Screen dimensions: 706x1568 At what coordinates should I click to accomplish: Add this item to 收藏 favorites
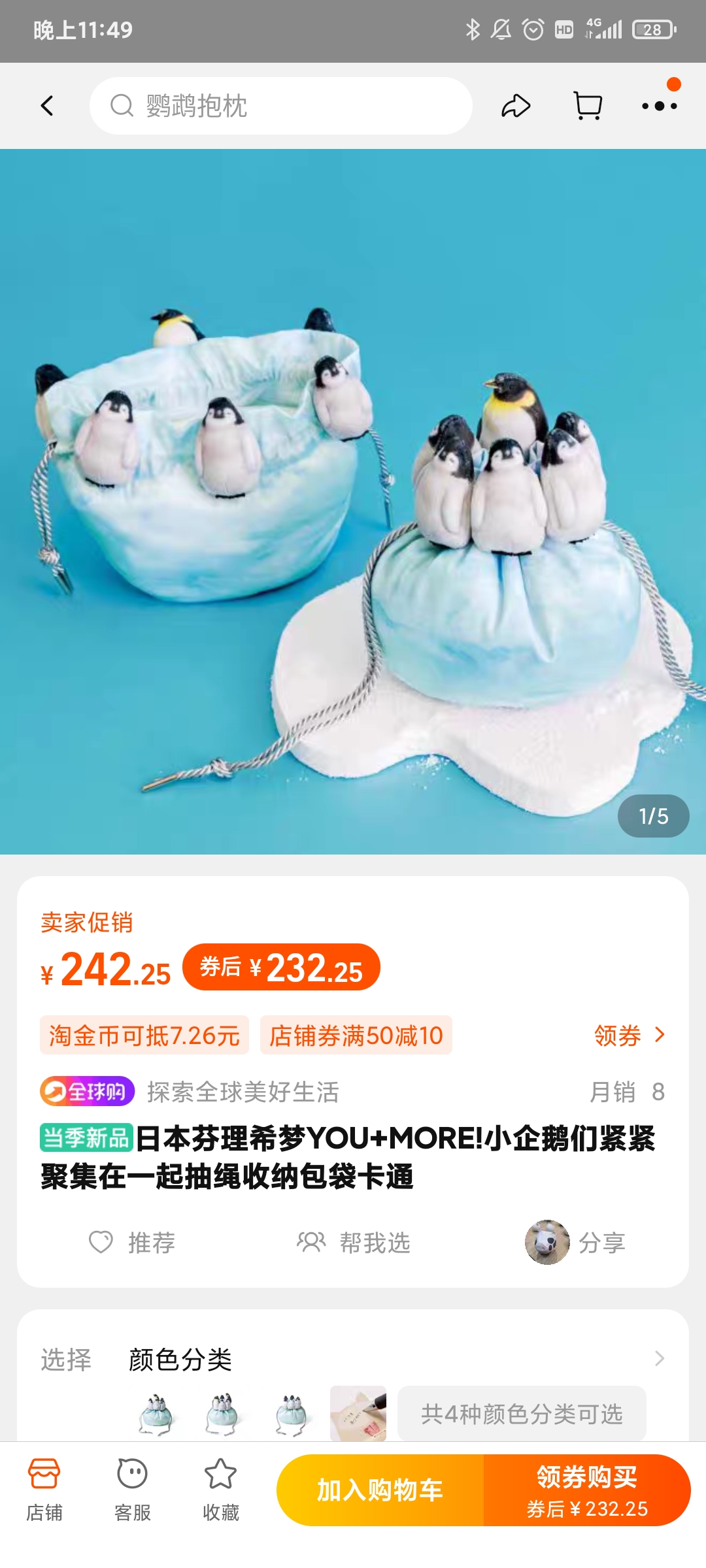point(221,1490)
